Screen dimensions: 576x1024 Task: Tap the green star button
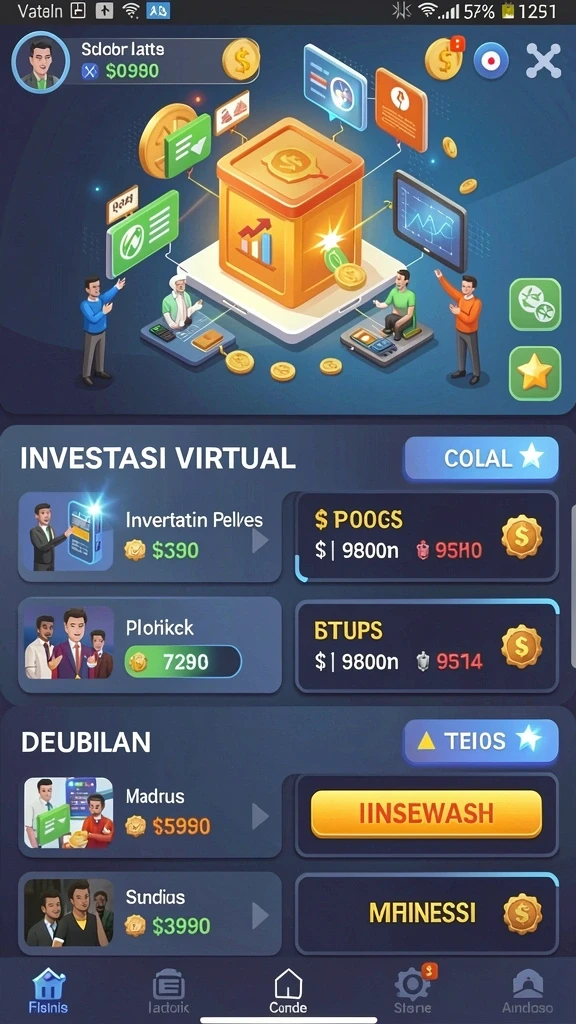535,374
